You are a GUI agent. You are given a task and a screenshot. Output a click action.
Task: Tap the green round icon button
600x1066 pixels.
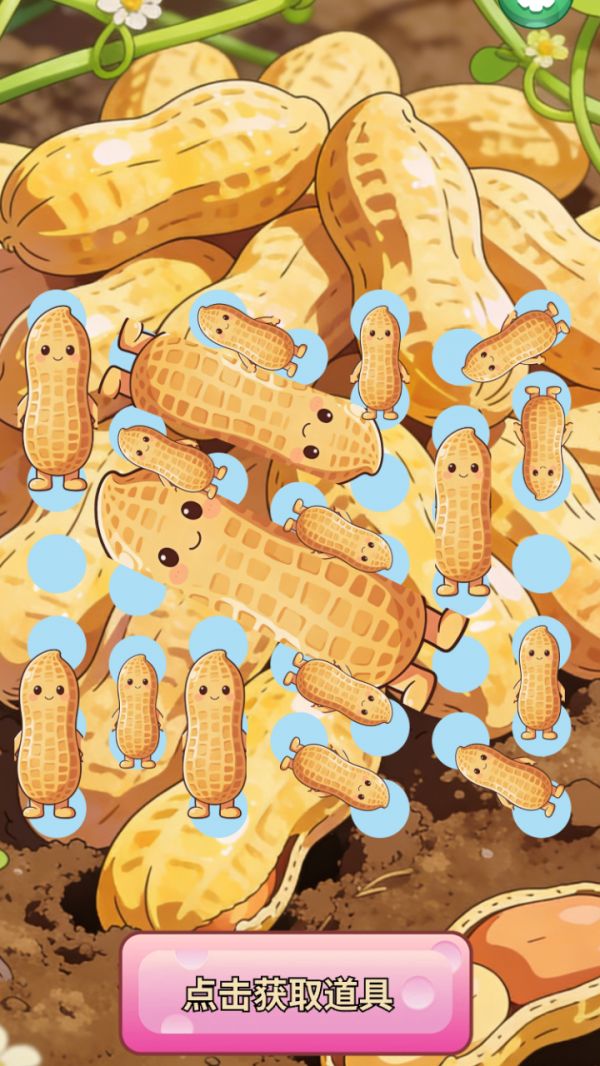pos(538,8)
